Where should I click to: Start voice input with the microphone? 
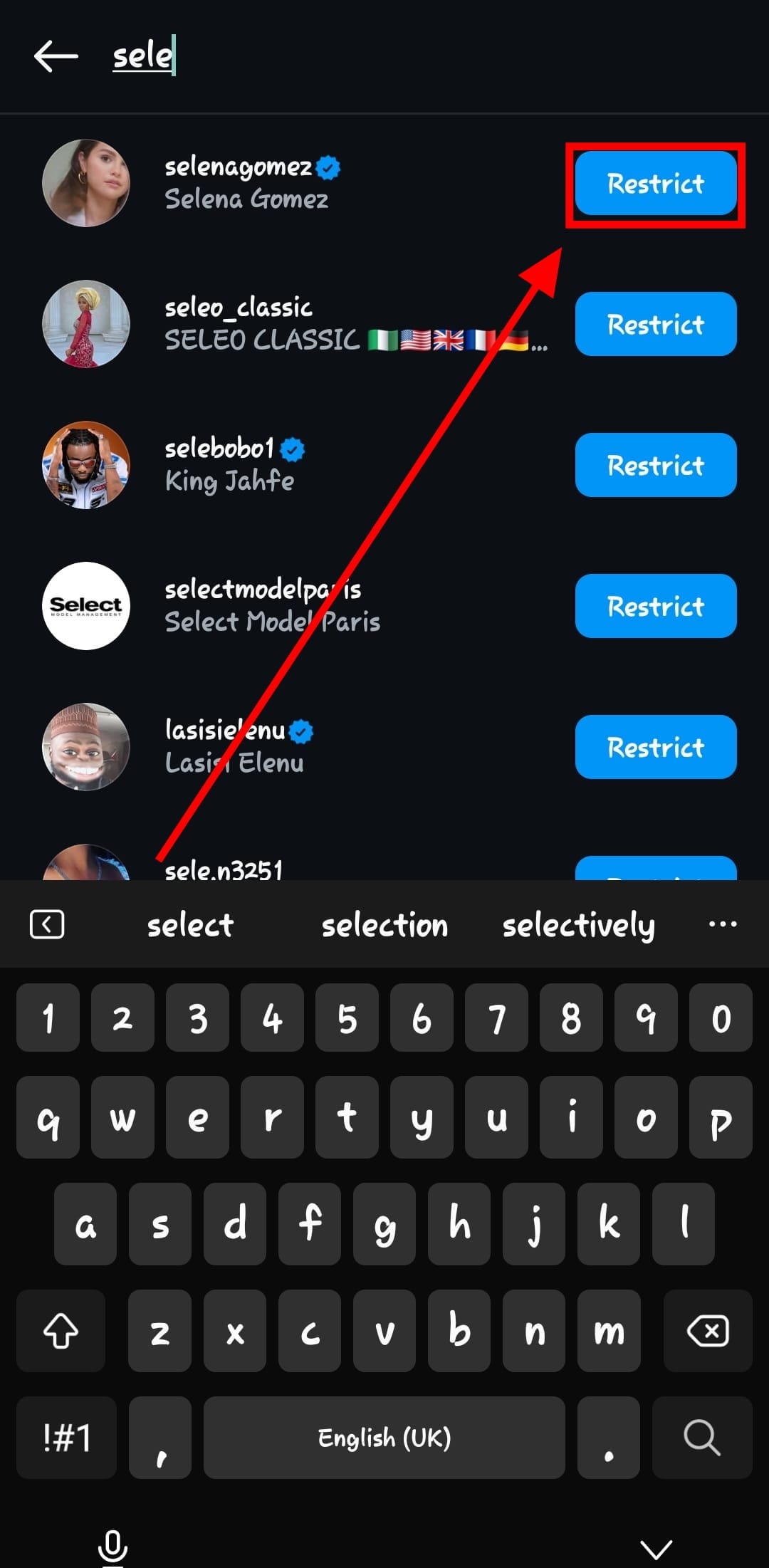[113, 1547]
